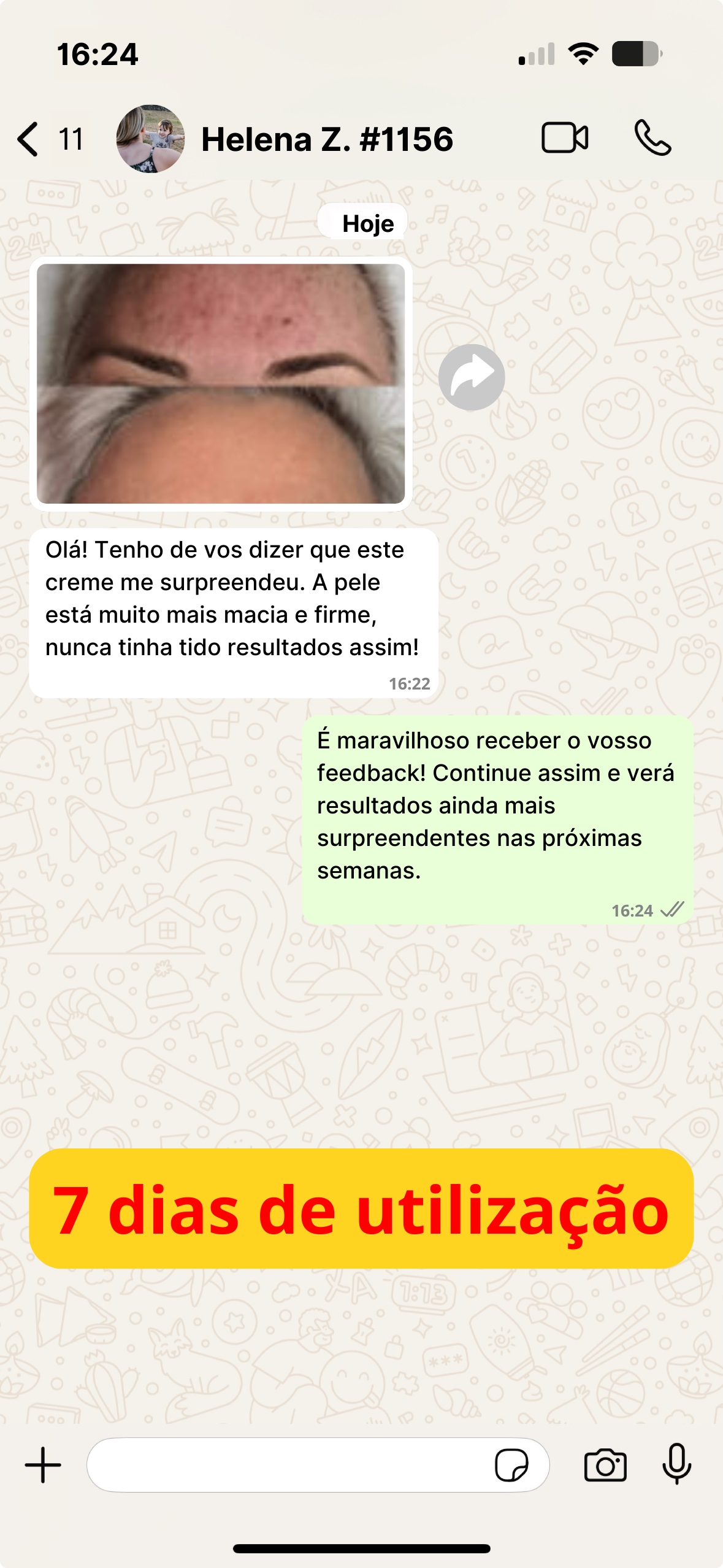Image resolution: width=723 pixels, height=1568 pixels.
Task: Open the sticker picker
Action: tap(511, 1465)
